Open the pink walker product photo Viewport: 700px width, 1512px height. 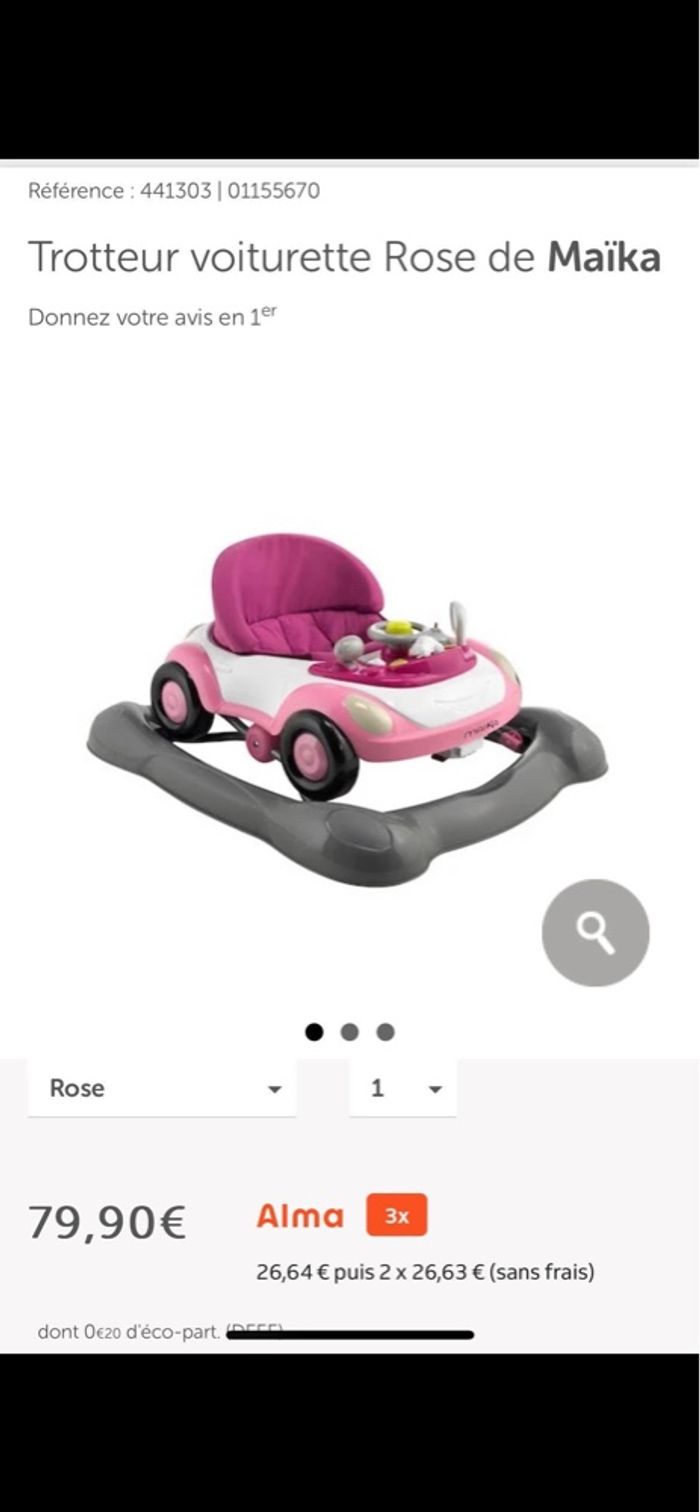click(346, 705)
